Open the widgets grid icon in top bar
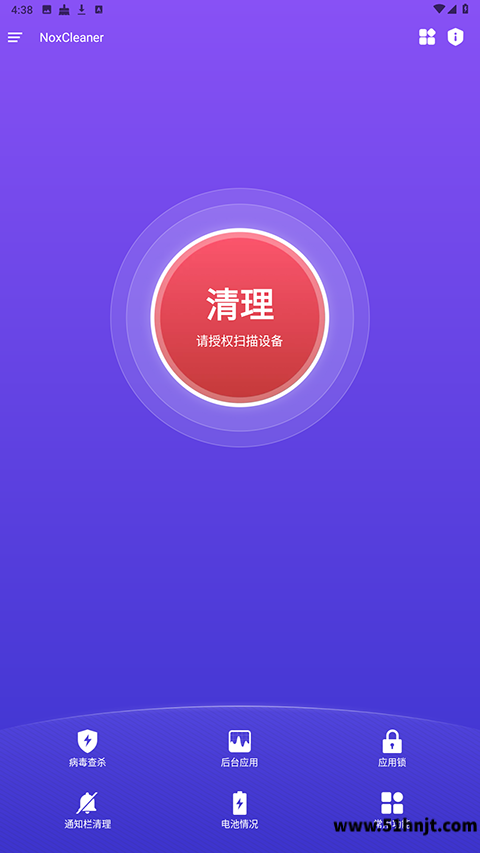Image resolution: width=480 pixels, height=853 pixels. click(427, 37)
